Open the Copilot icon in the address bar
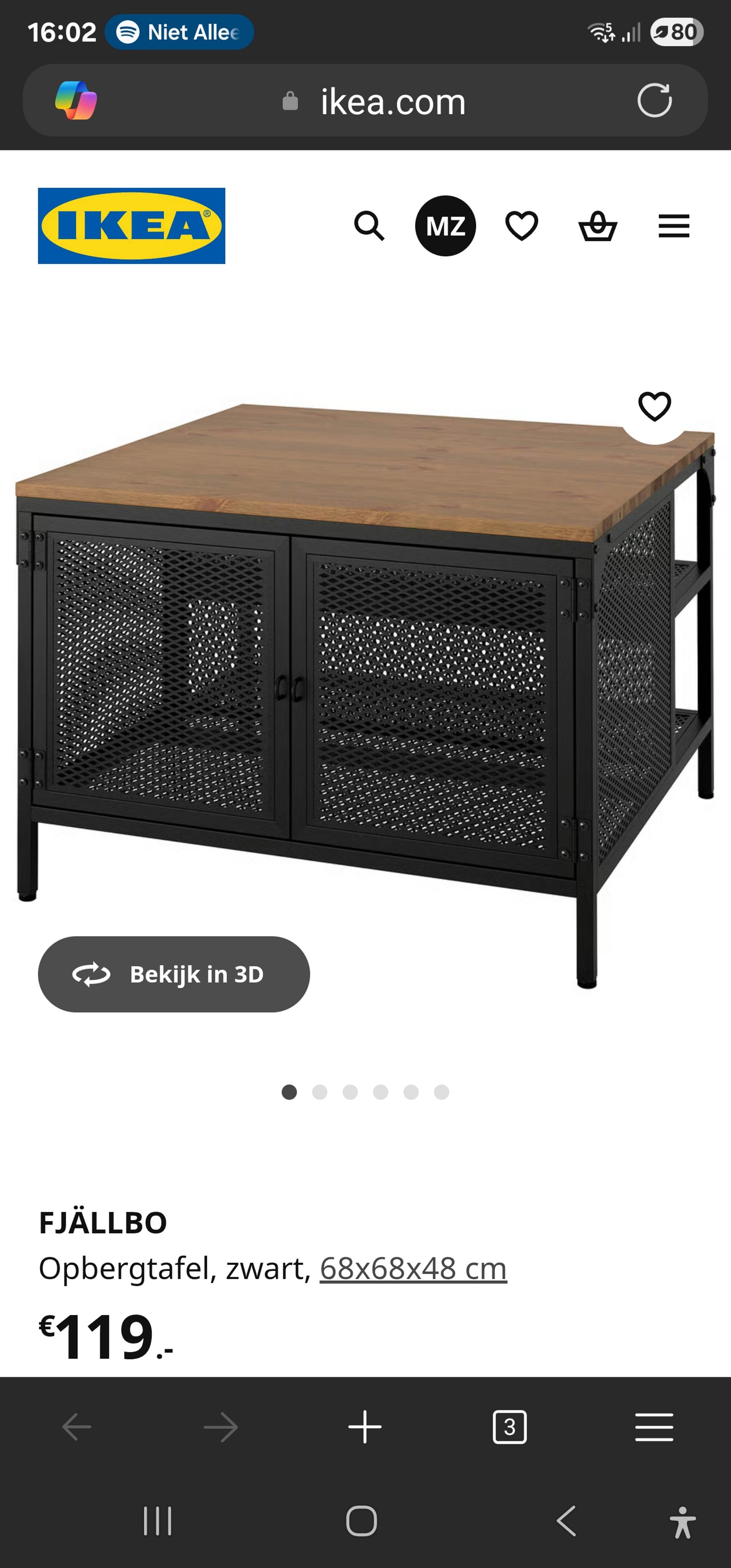Image resolution: width=731 pixels, height=1568 pixels. [76, 101]
